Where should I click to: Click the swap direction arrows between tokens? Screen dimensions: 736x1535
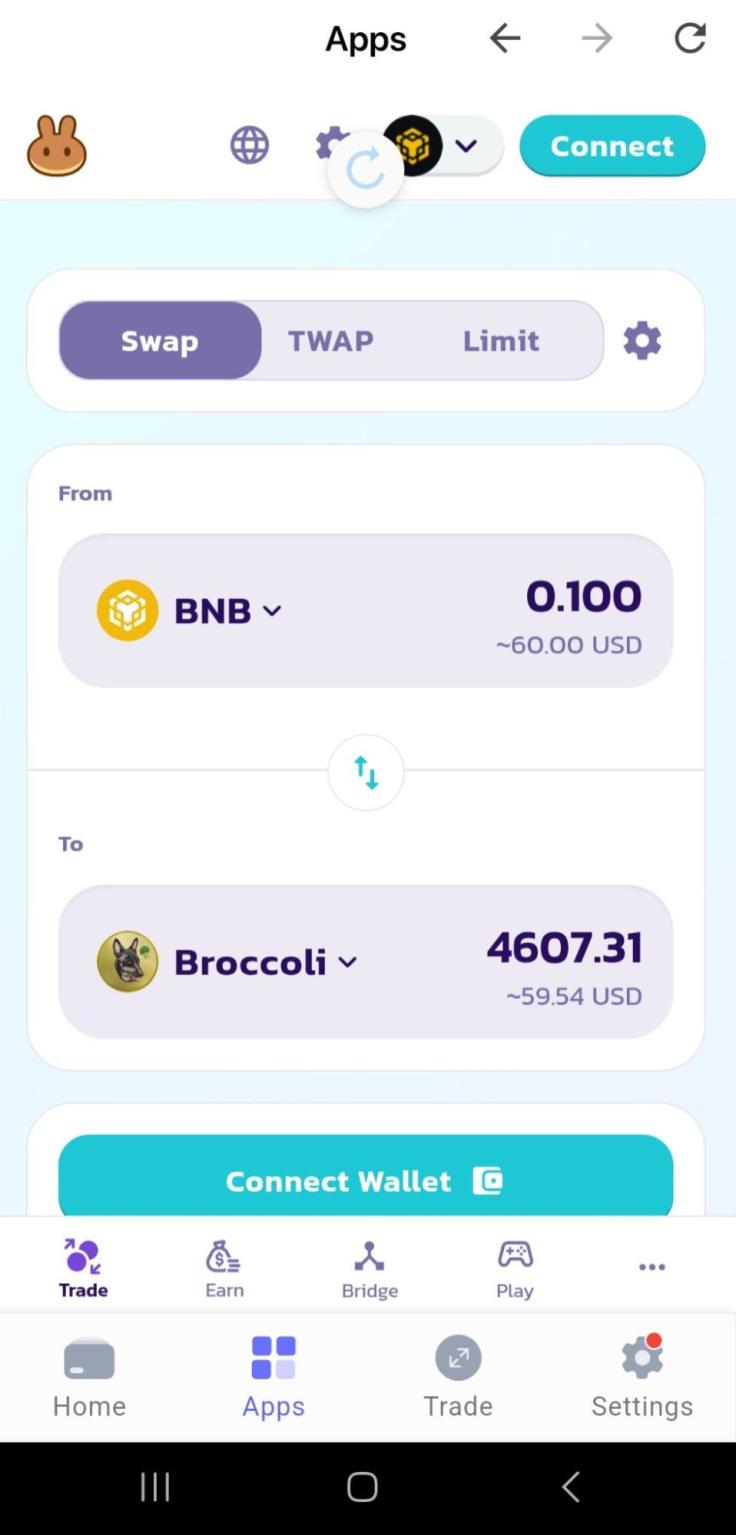(x=366, y=772)
